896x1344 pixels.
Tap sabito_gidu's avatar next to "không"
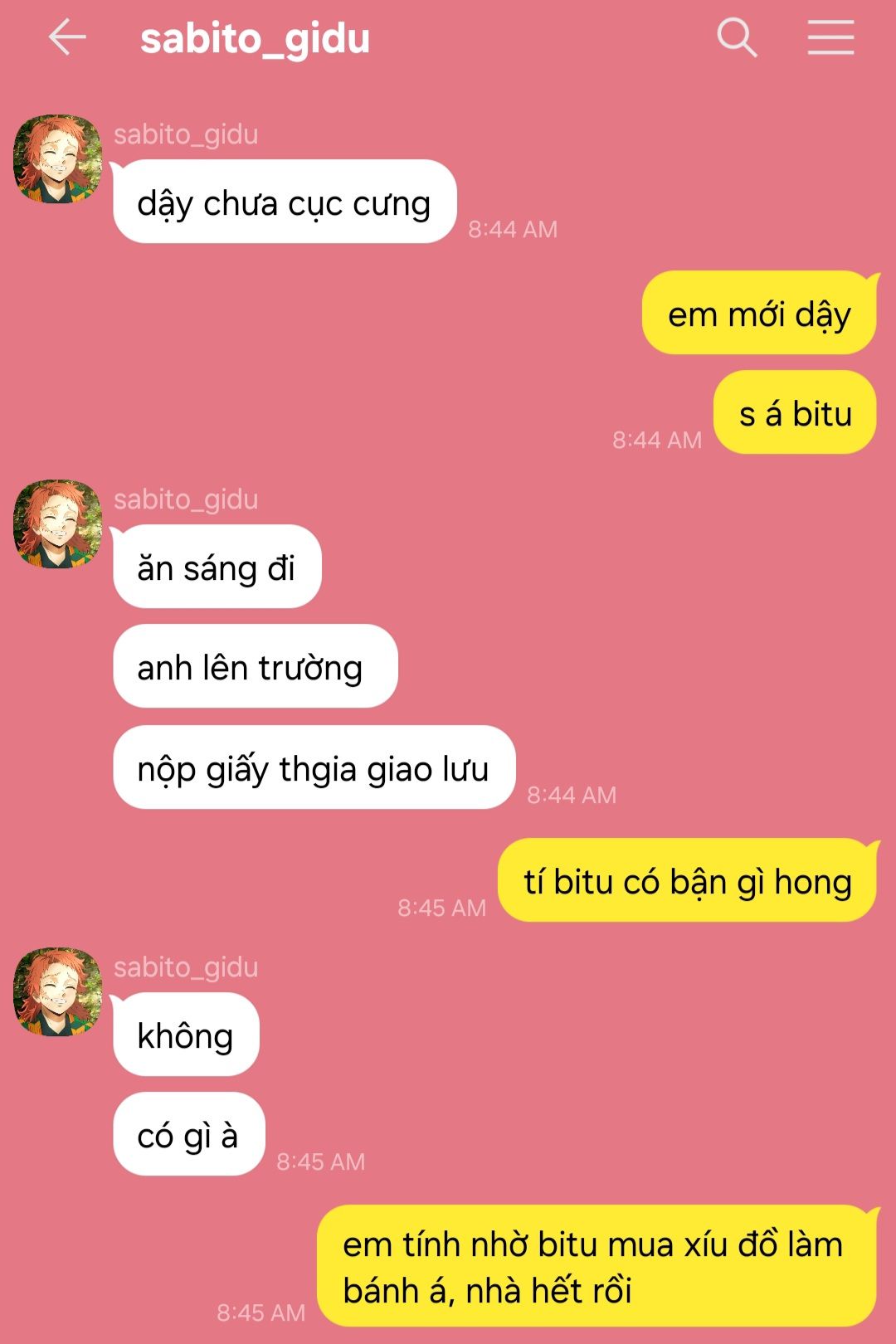pyautogui.click(x=57, y=991)
